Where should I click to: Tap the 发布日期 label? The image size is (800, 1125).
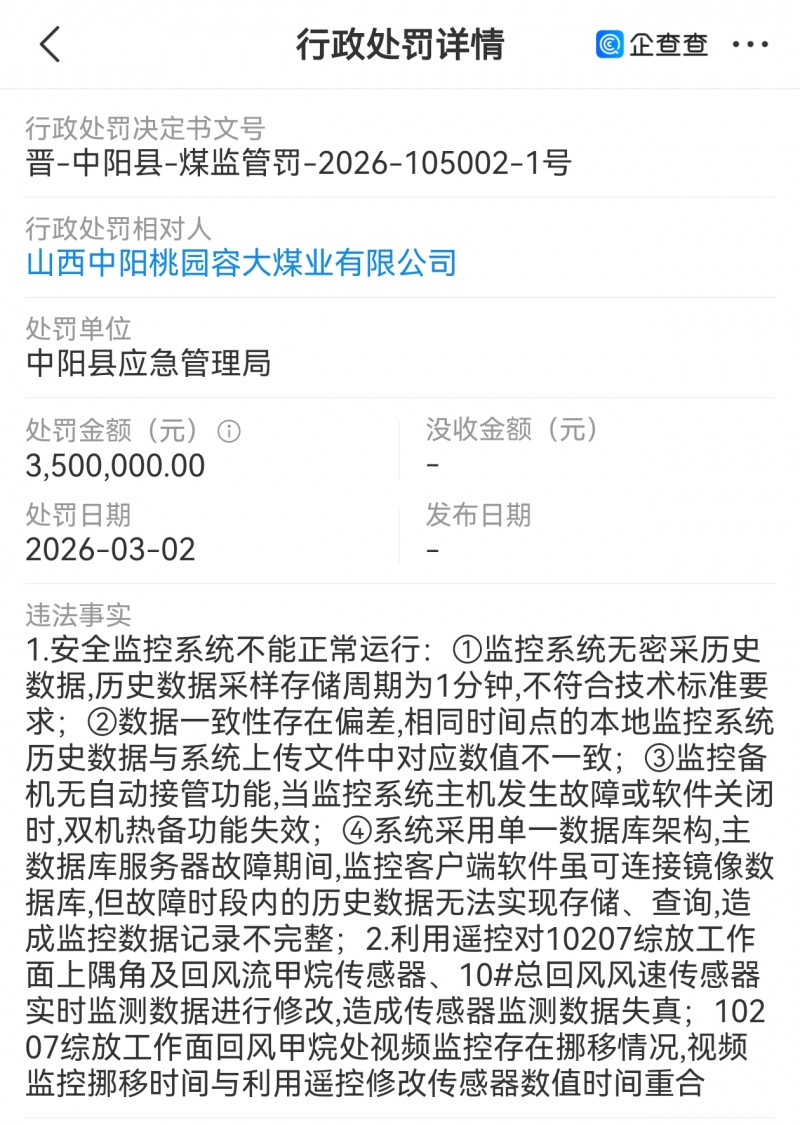click(475, 516)
